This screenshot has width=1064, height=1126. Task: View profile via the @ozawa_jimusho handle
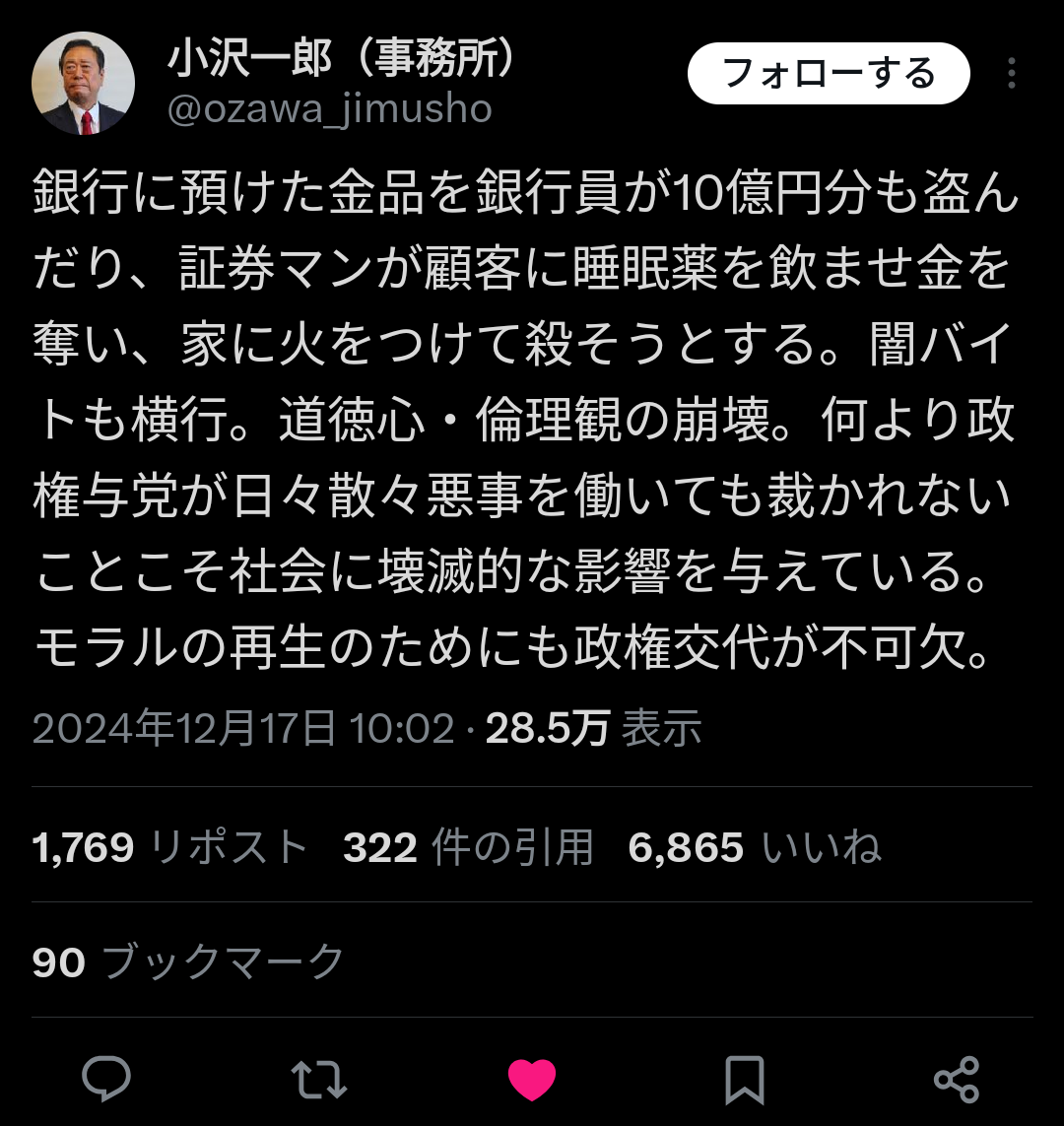[x=329, y=109]
